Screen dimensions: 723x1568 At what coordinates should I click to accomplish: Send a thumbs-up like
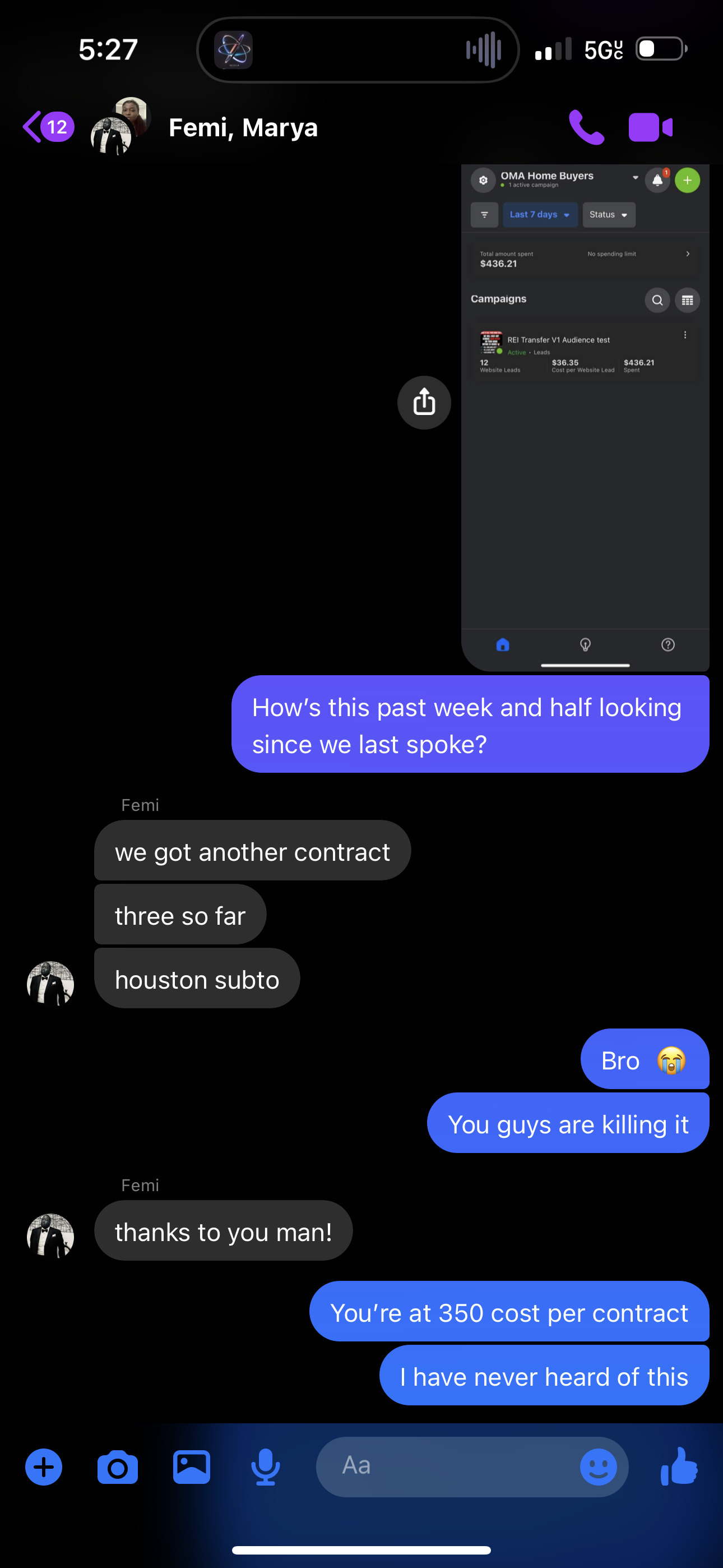679,1466
